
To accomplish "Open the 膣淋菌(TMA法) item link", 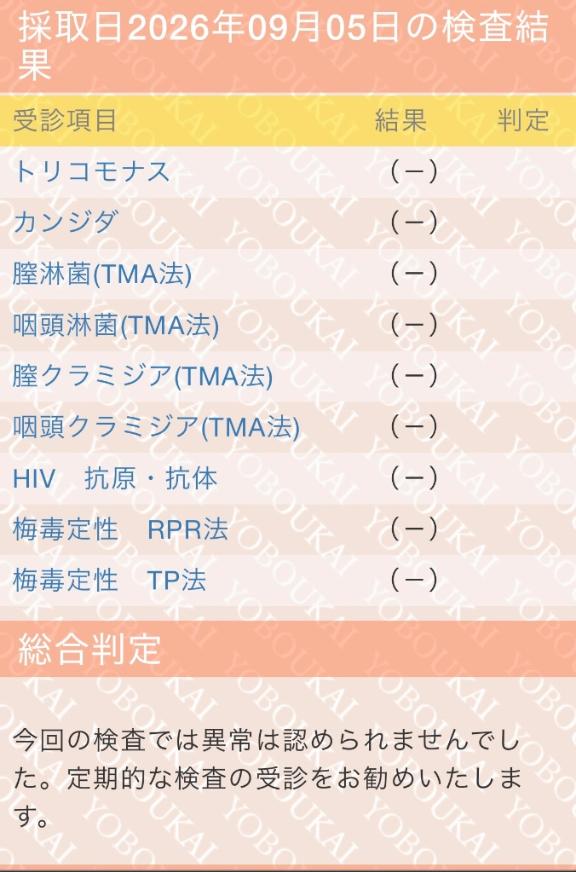I will (102, 274).
